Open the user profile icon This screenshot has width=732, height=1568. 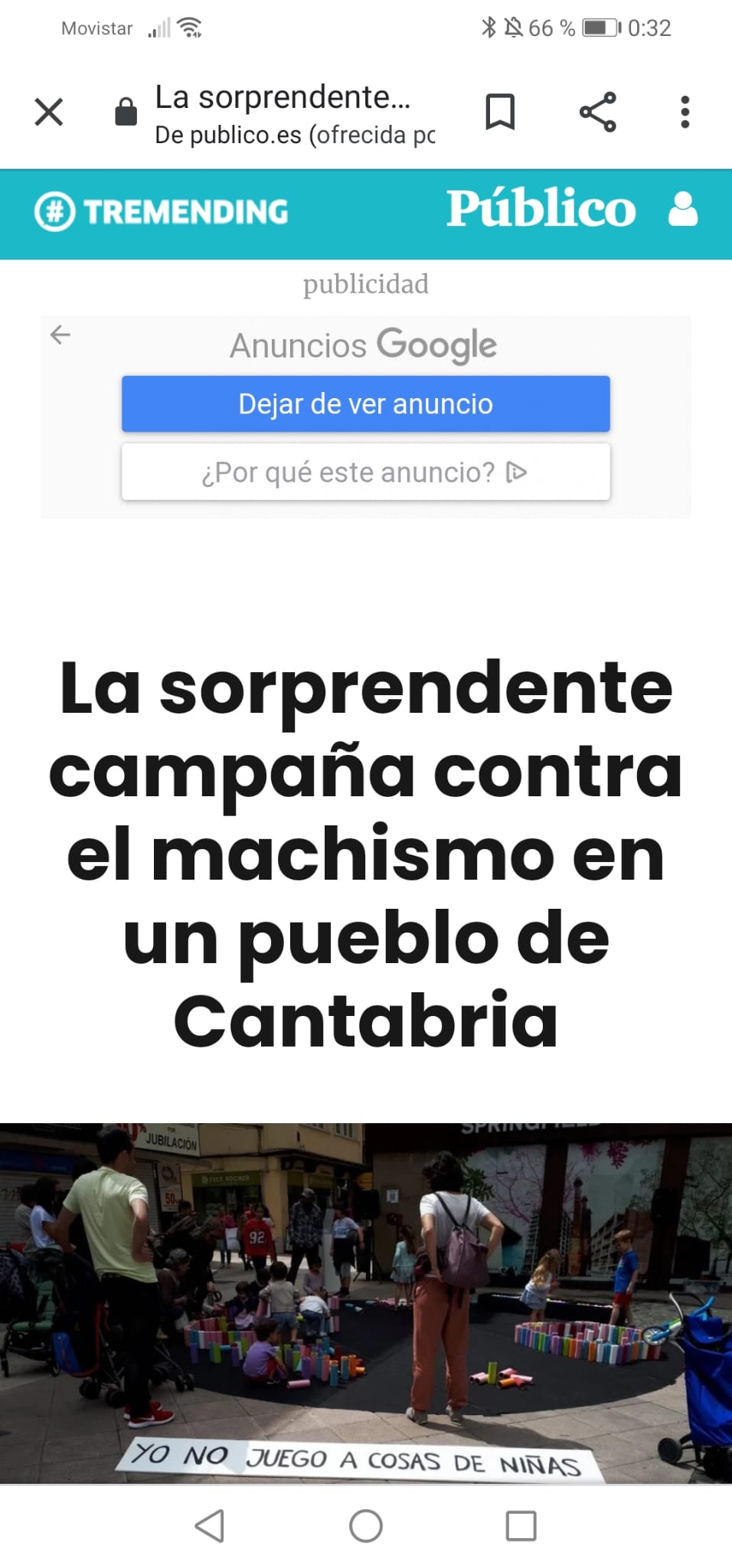682,209
